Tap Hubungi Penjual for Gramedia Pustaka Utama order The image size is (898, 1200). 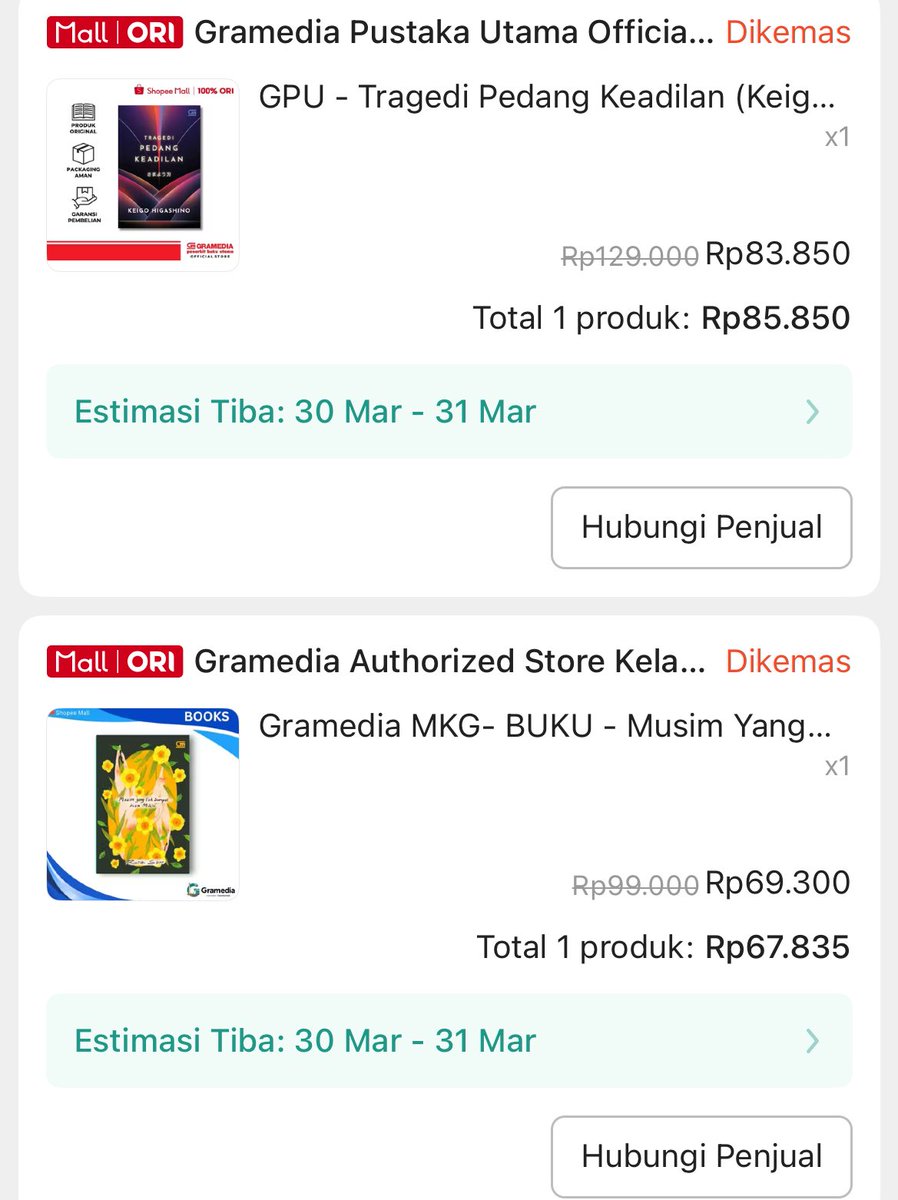click(701, 527)
